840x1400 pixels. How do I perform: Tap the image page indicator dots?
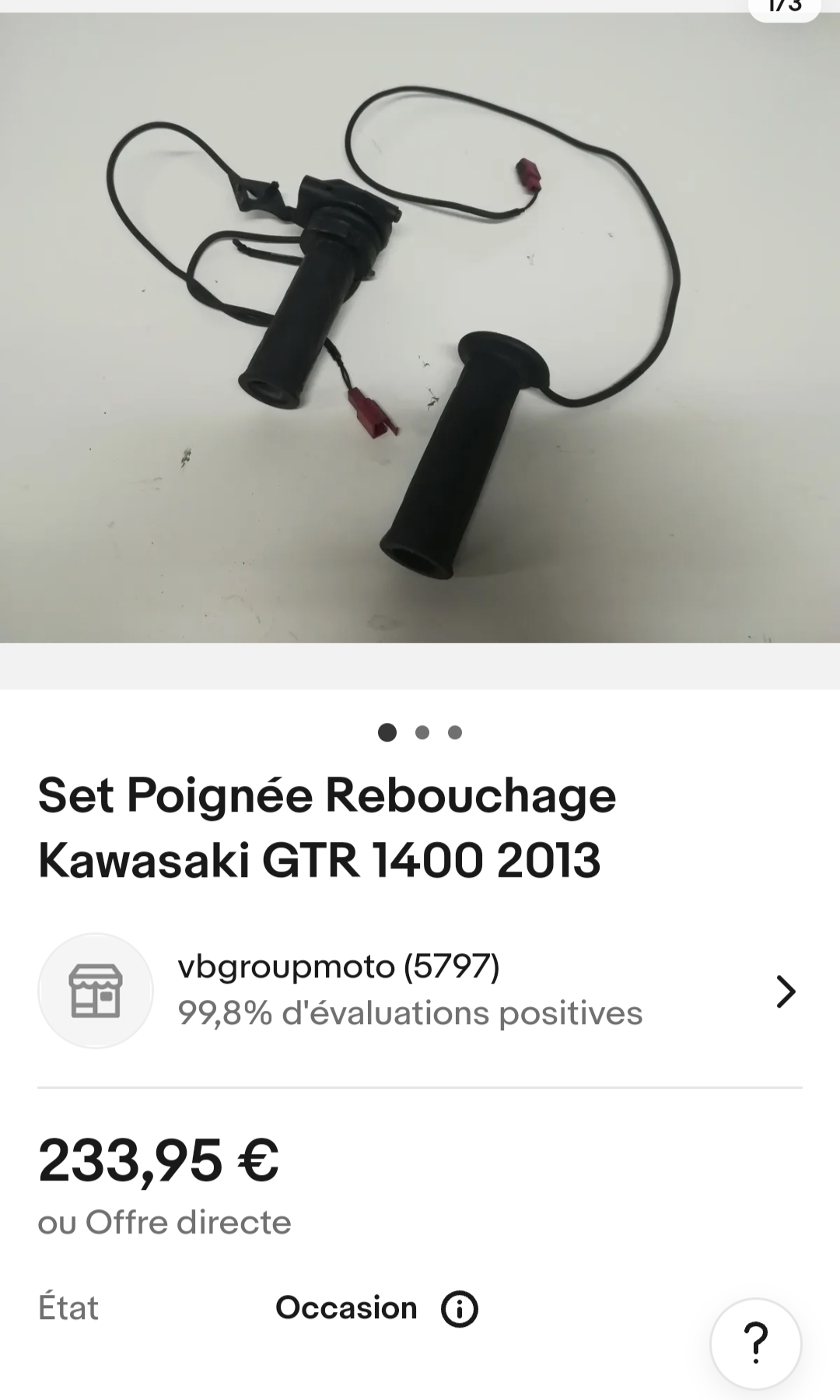[420, 732]
